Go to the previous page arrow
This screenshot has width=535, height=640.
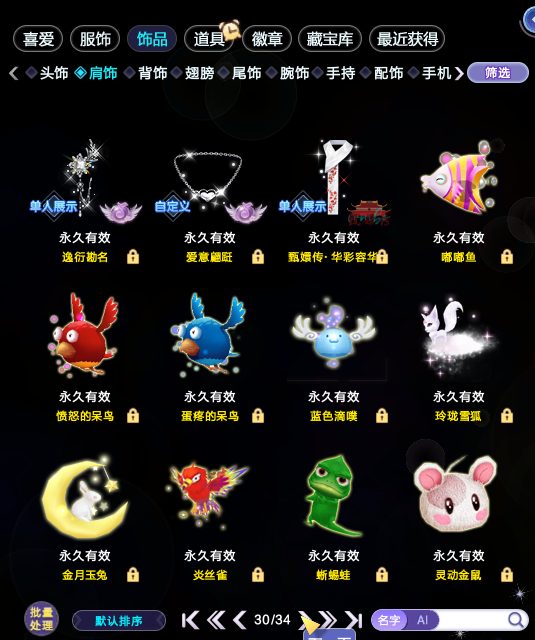pyautogui.click(x=240, y=620)
